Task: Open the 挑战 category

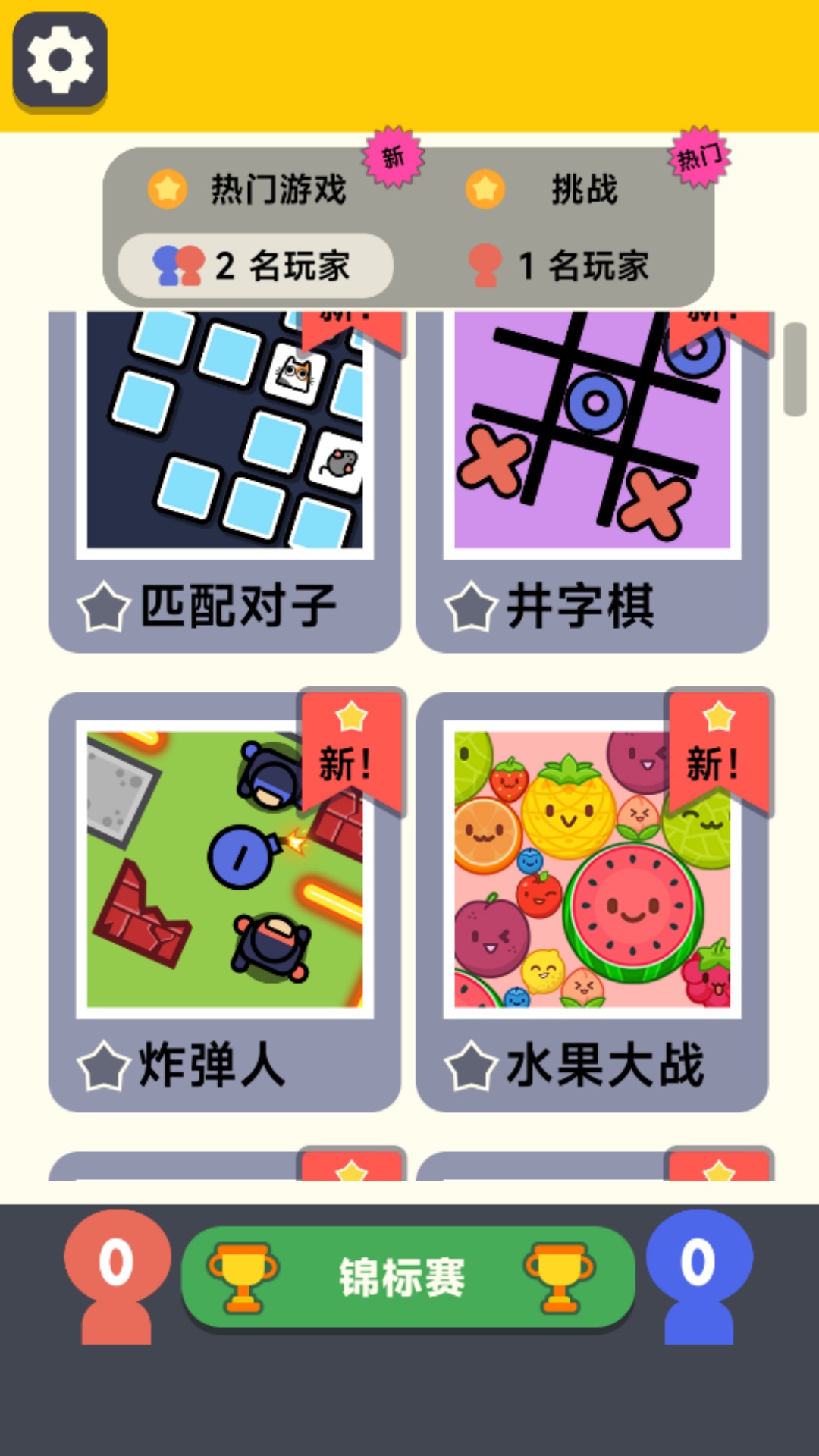Action: 584,191
